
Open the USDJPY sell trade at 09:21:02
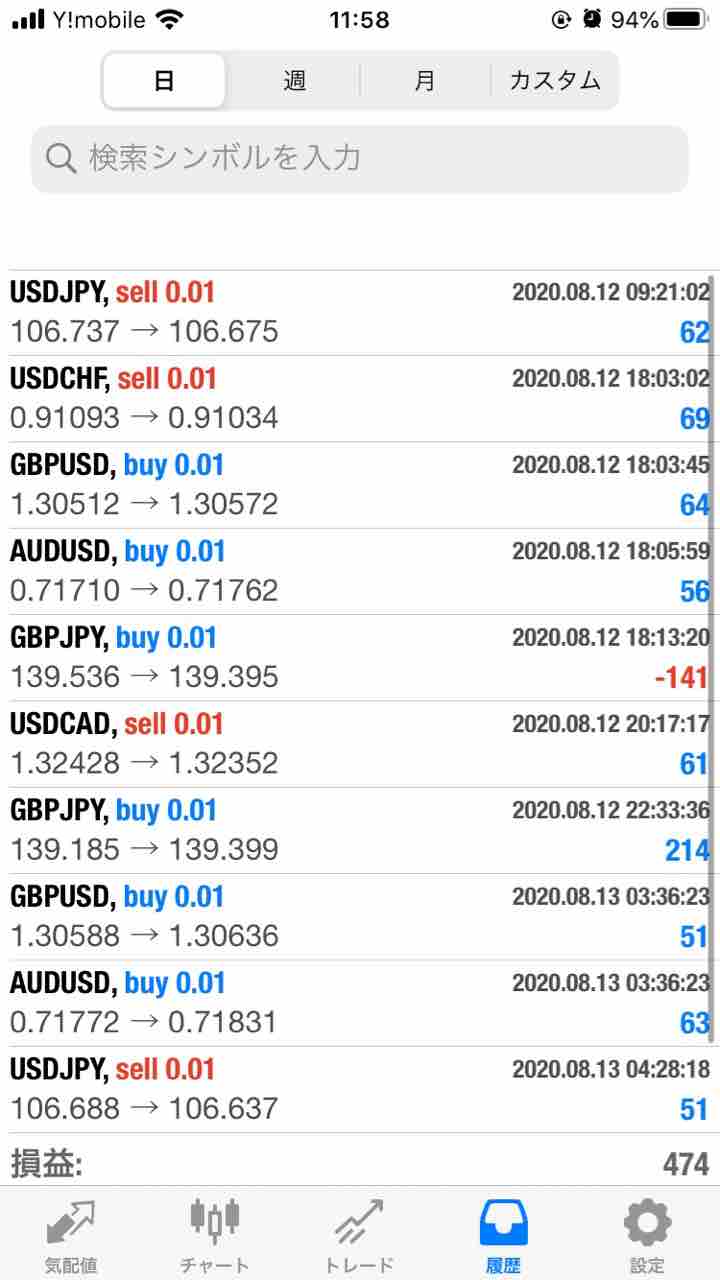coord(360,312)
